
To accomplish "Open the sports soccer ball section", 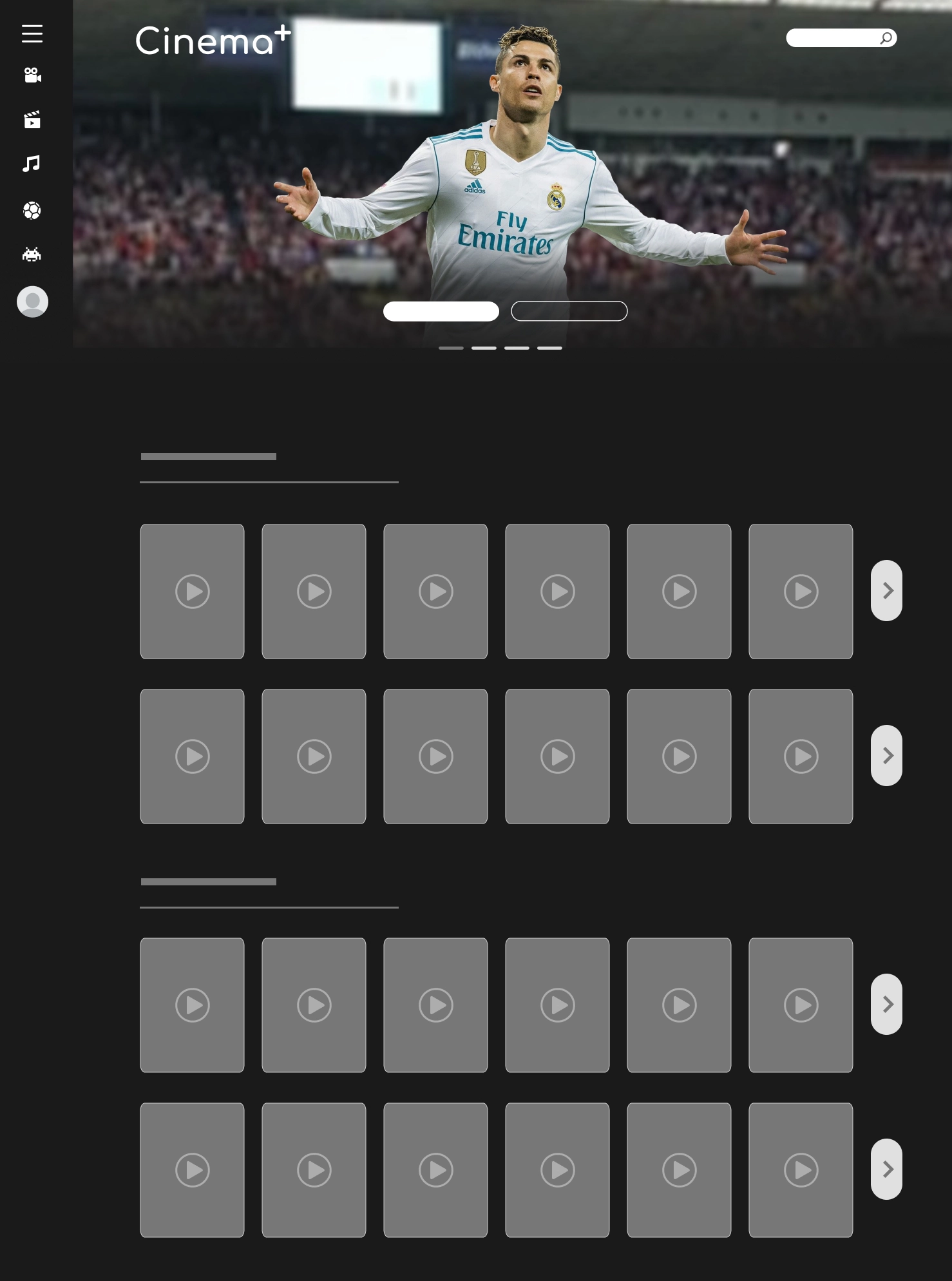I will 32,211.
